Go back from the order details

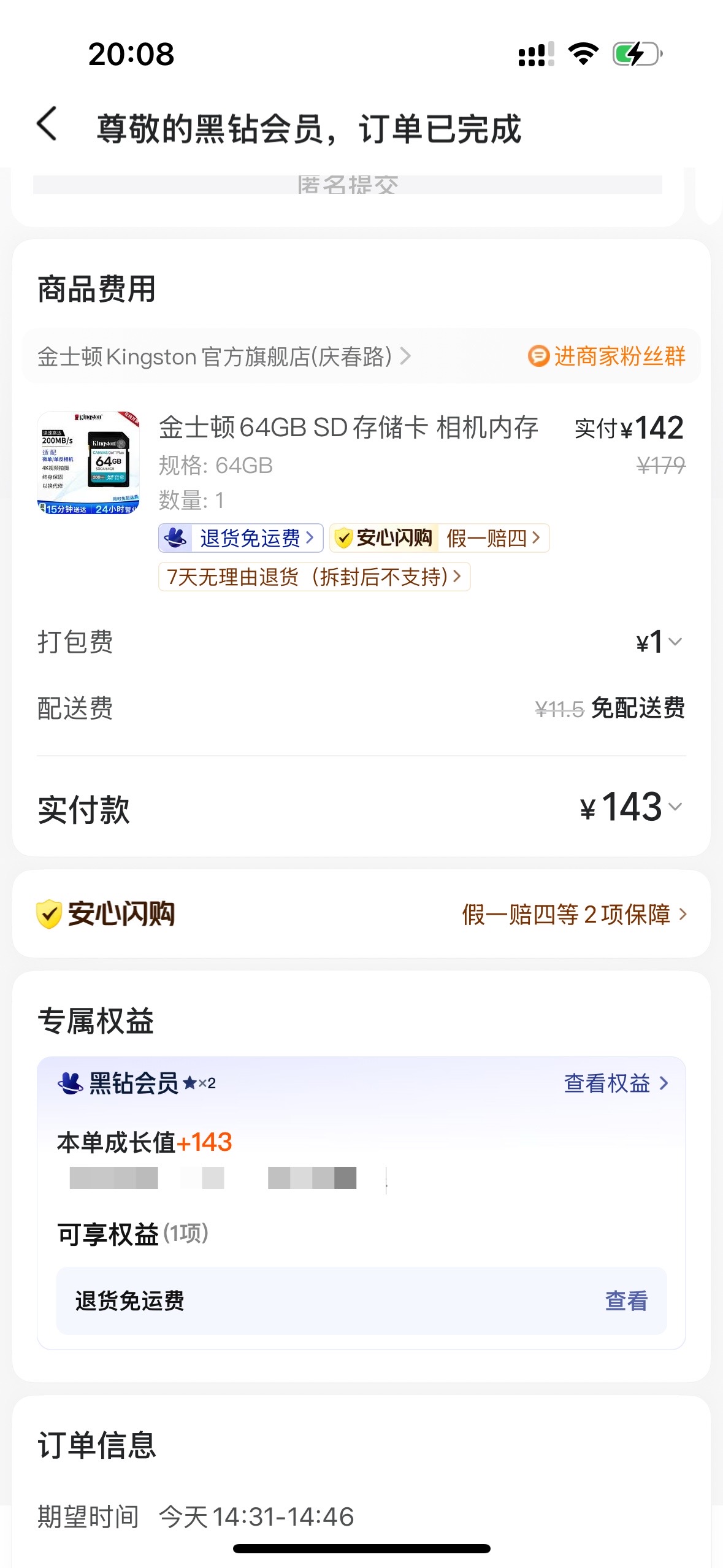(47, 125)
